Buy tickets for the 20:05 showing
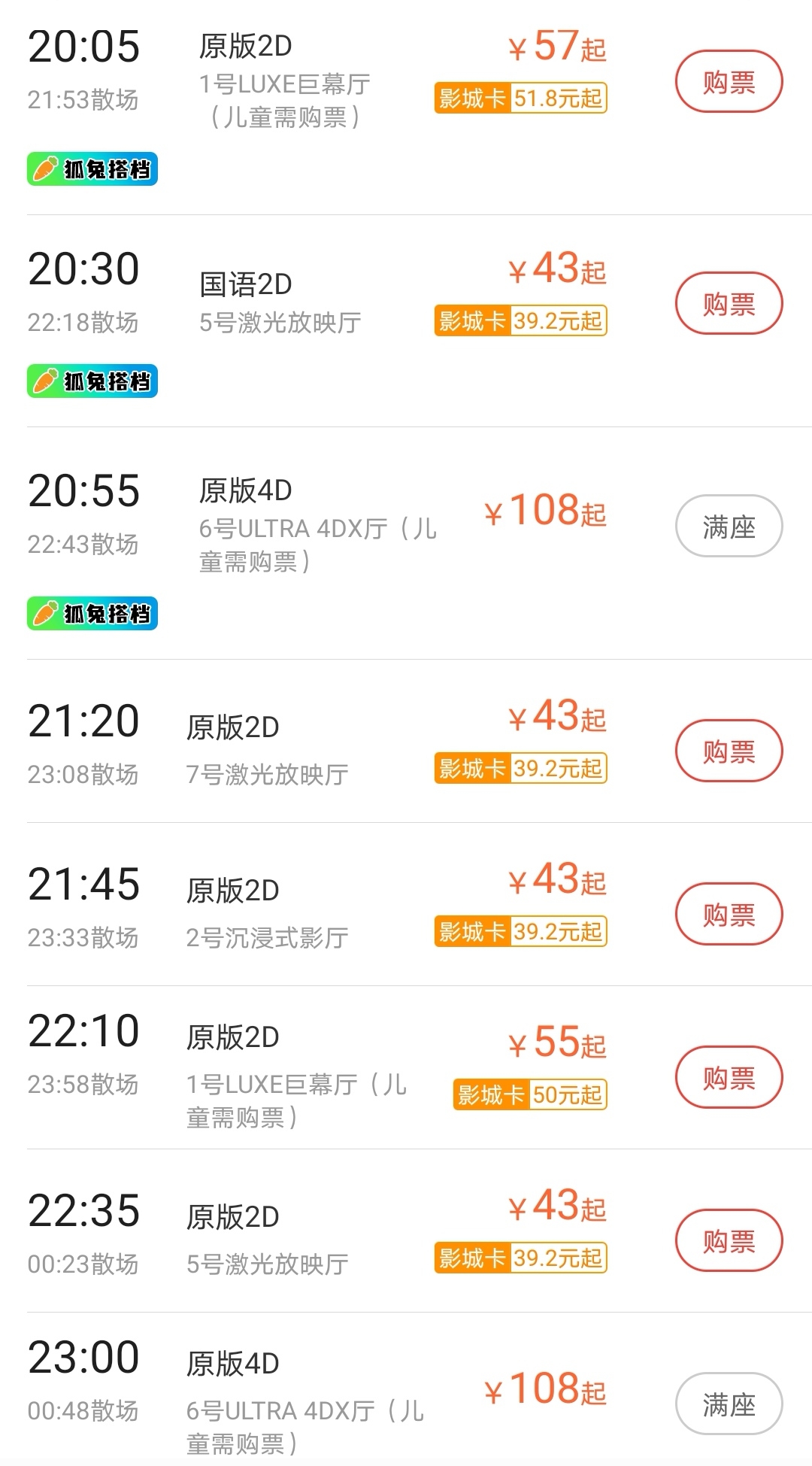The image size is (812, 1466). (729, 81)
